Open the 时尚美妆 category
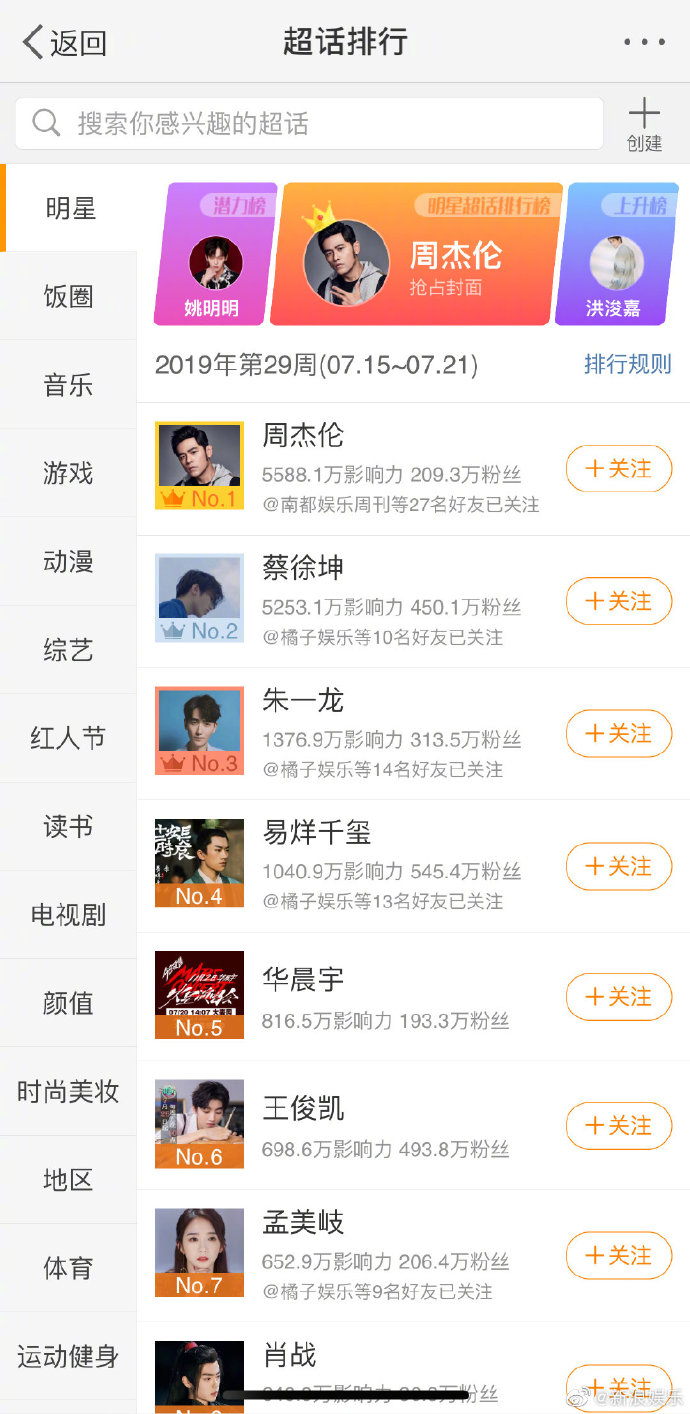This screenshot has height=1414, width=690. click(68, 1091)
